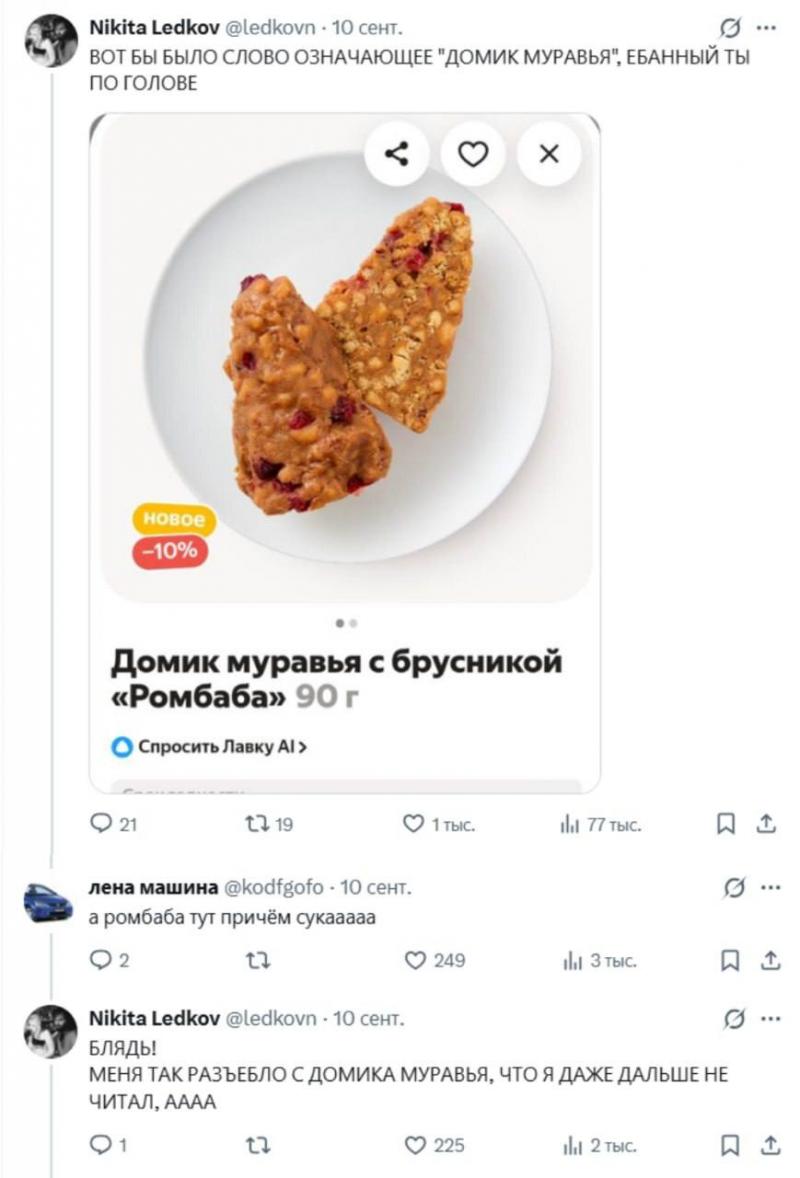Open the attached Домик муравья image in Nikita's post

345,453
